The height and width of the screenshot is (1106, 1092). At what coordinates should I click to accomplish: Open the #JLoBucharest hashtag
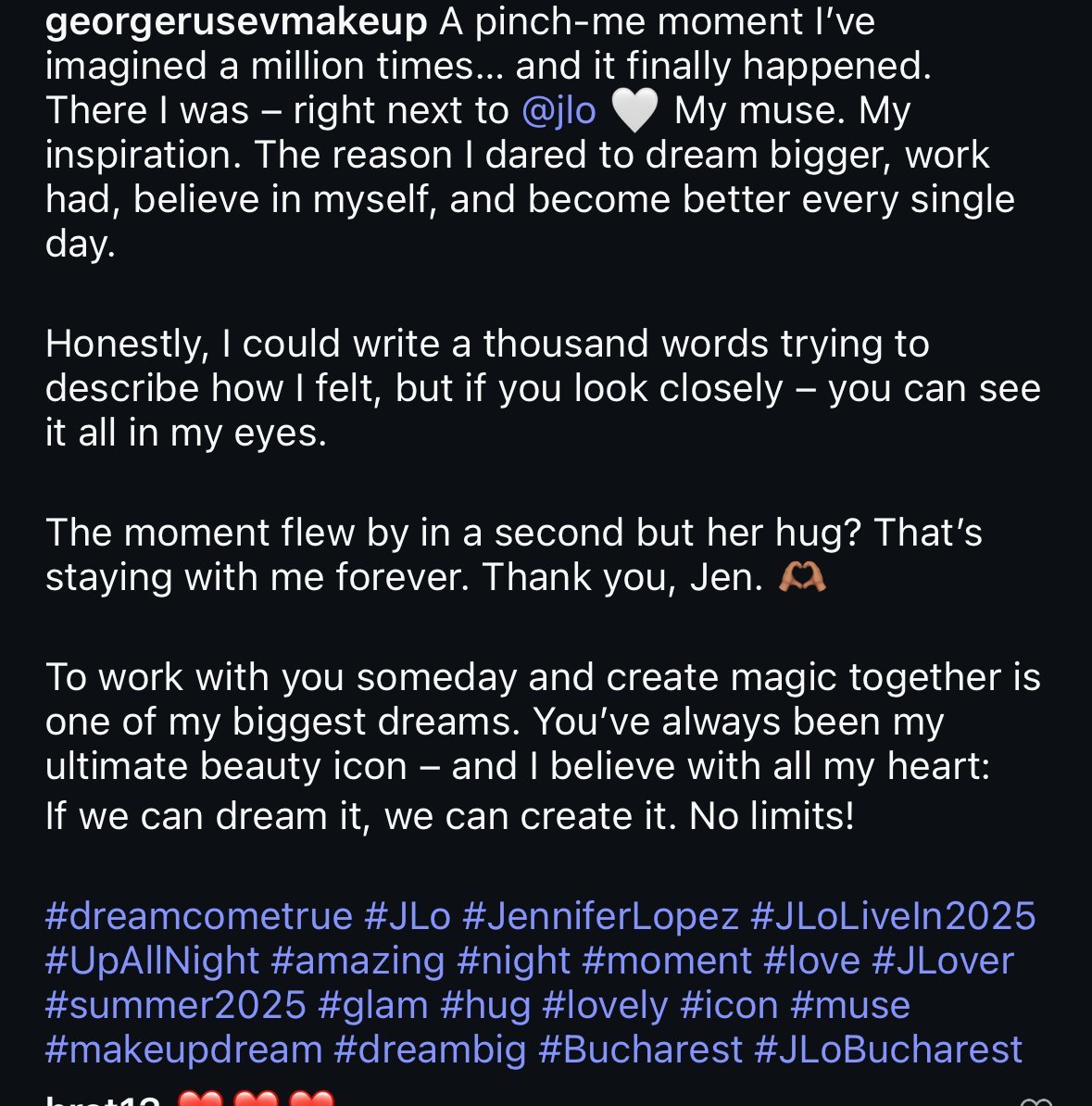click(x=888, y=1049)
